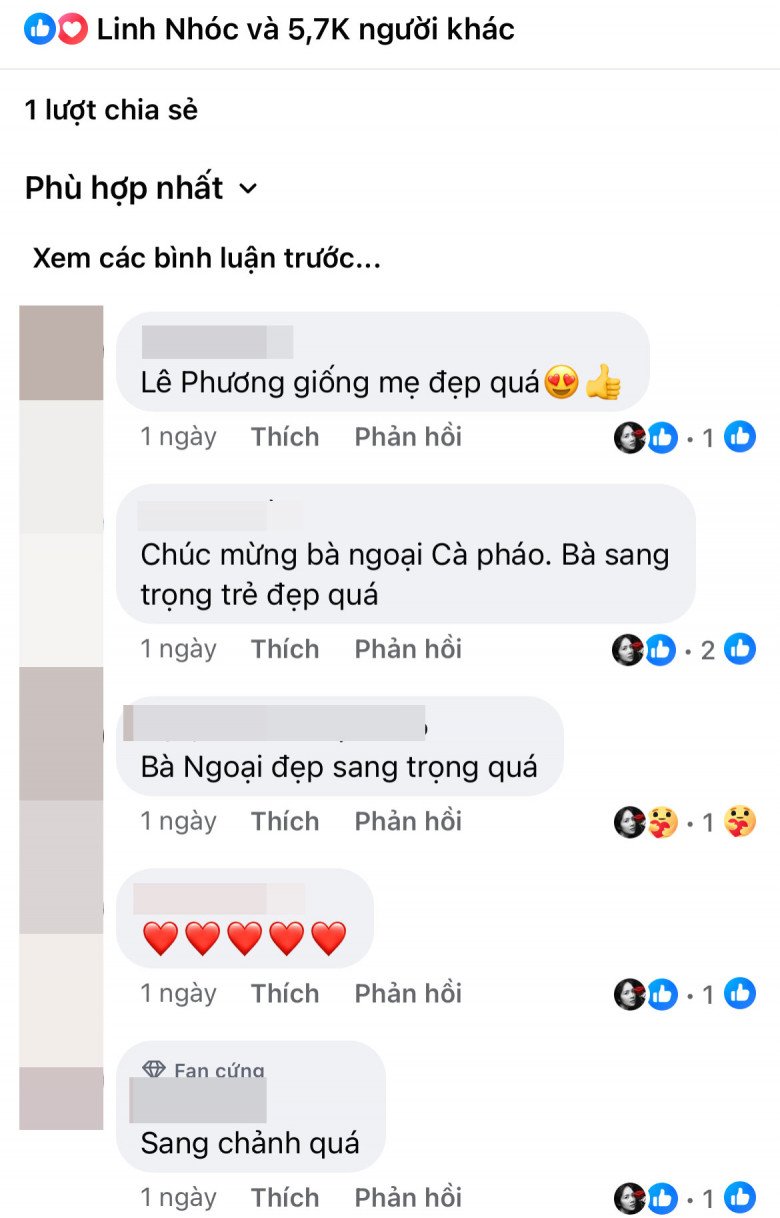Like the comment 'Lê Phương giống mẹ đẹp quá'
The image size is (780, 1218).
coord(285,437)
